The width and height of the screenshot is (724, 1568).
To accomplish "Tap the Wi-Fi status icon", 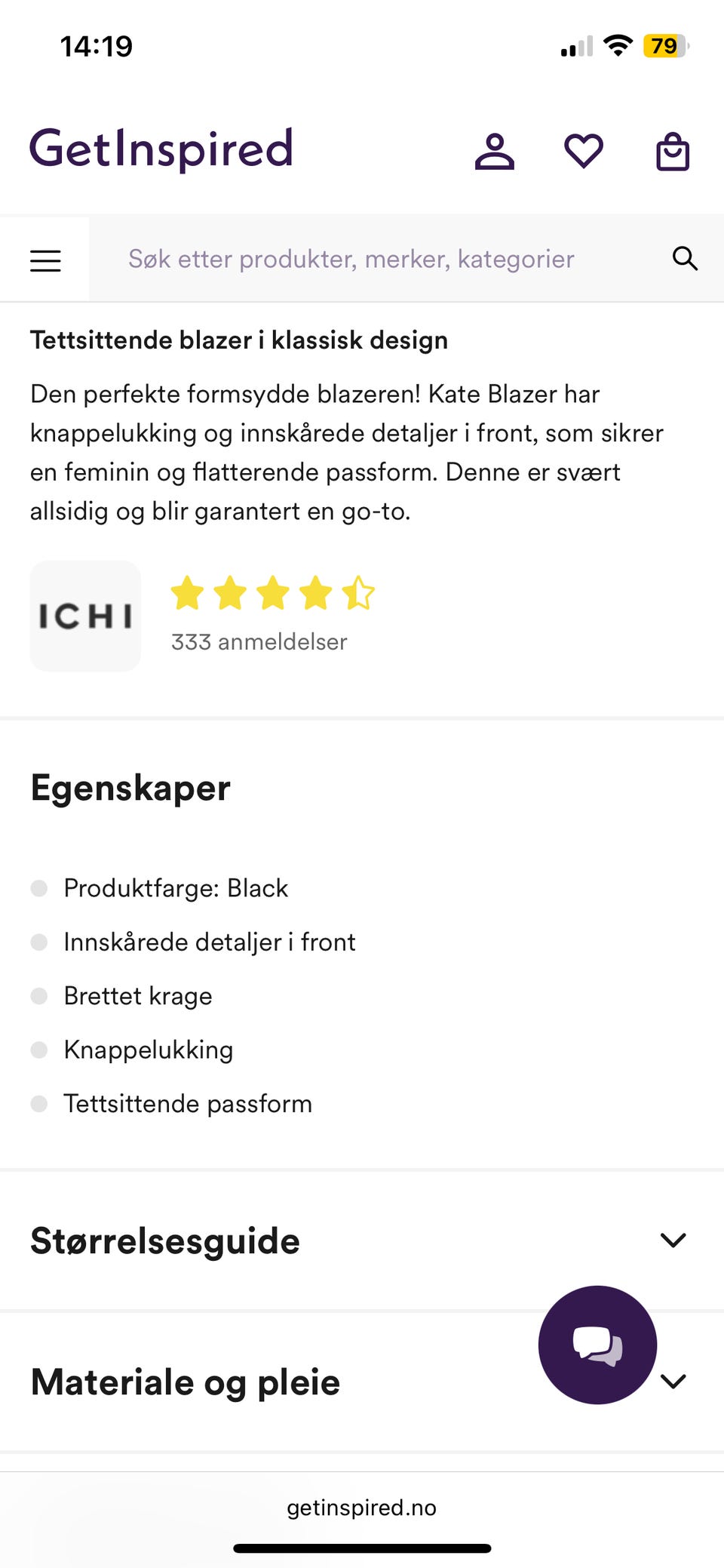I will tap(618, 45).
